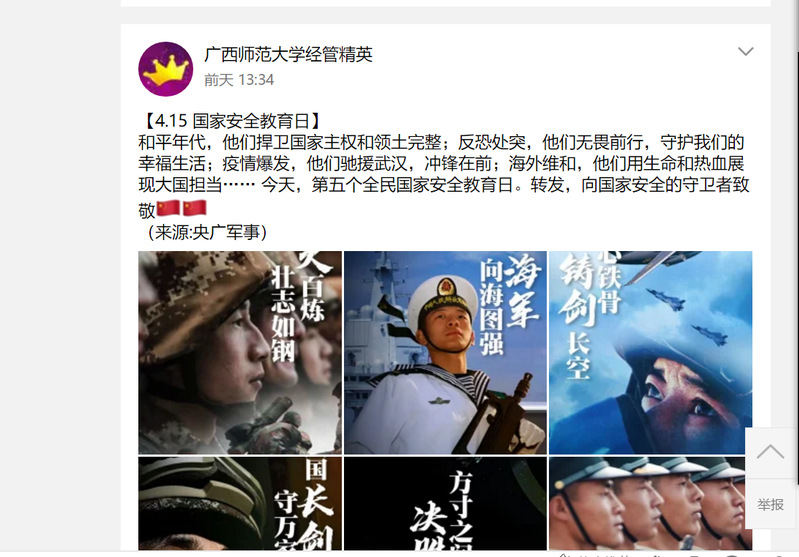Viewport: 799px width, 557px height.
Task: Open 广西师范大学经管精英 profile avatar
Action: pyautogui.click(x=165, y=69)
